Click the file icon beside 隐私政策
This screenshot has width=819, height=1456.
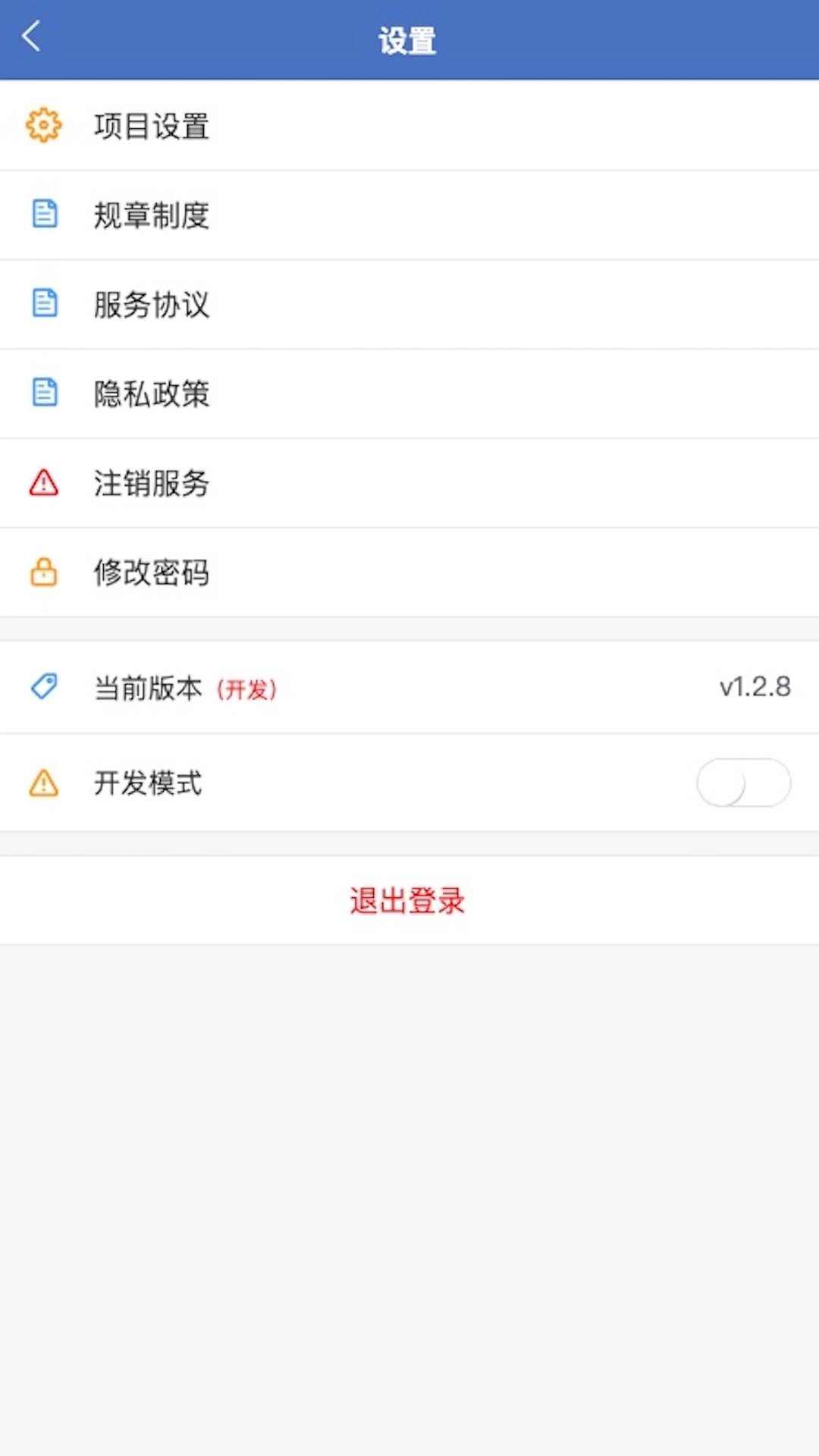point(43,394)
